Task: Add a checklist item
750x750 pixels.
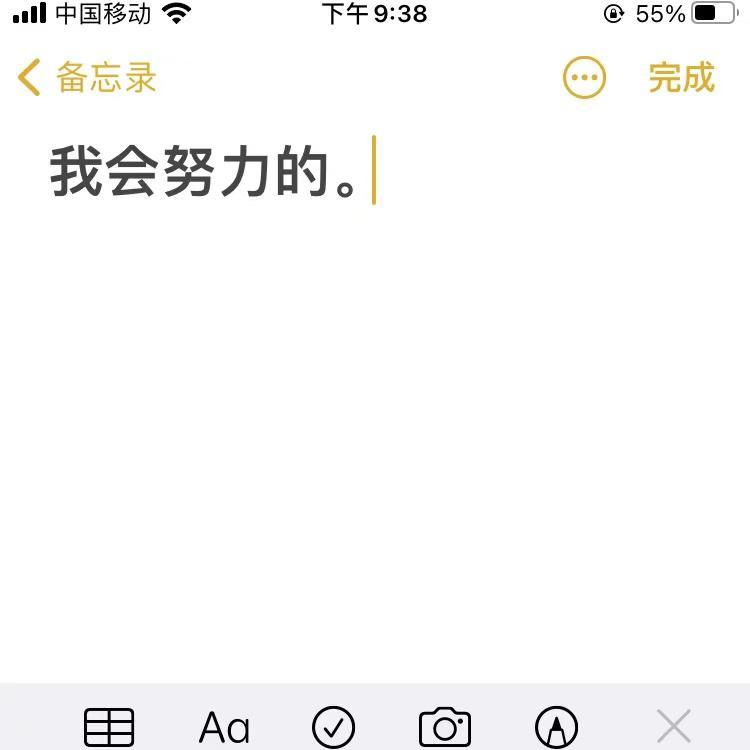Action: tap(334, 727)
